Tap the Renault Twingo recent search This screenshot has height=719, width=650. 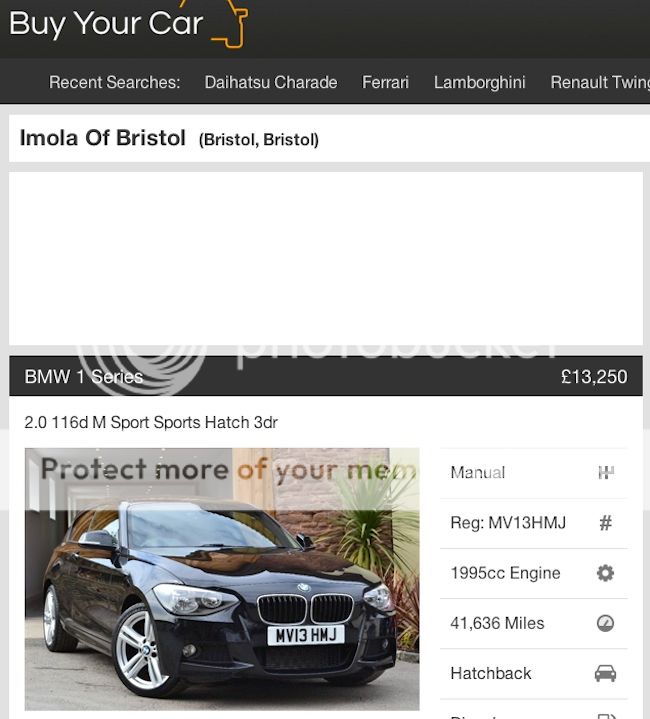coord(599,83)
